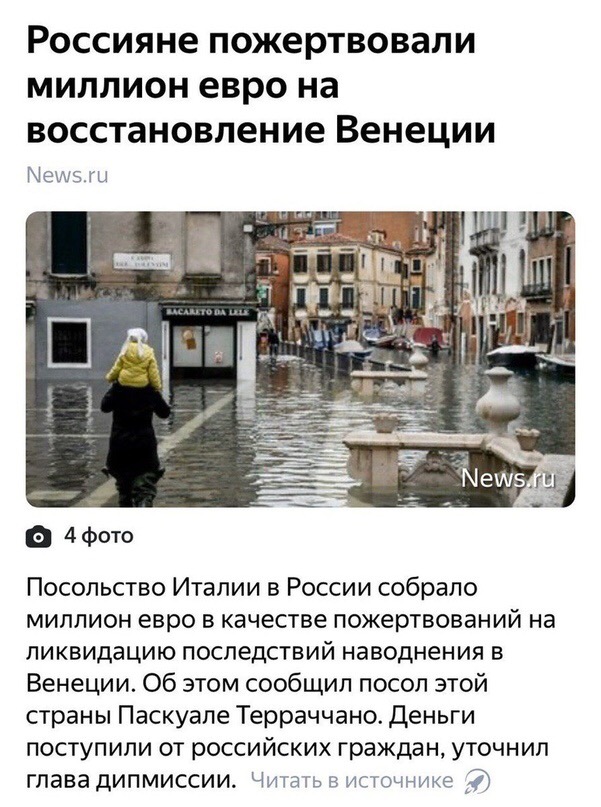
Task: Open the Venice flood photo gallery
Action: tap(300, 359)
